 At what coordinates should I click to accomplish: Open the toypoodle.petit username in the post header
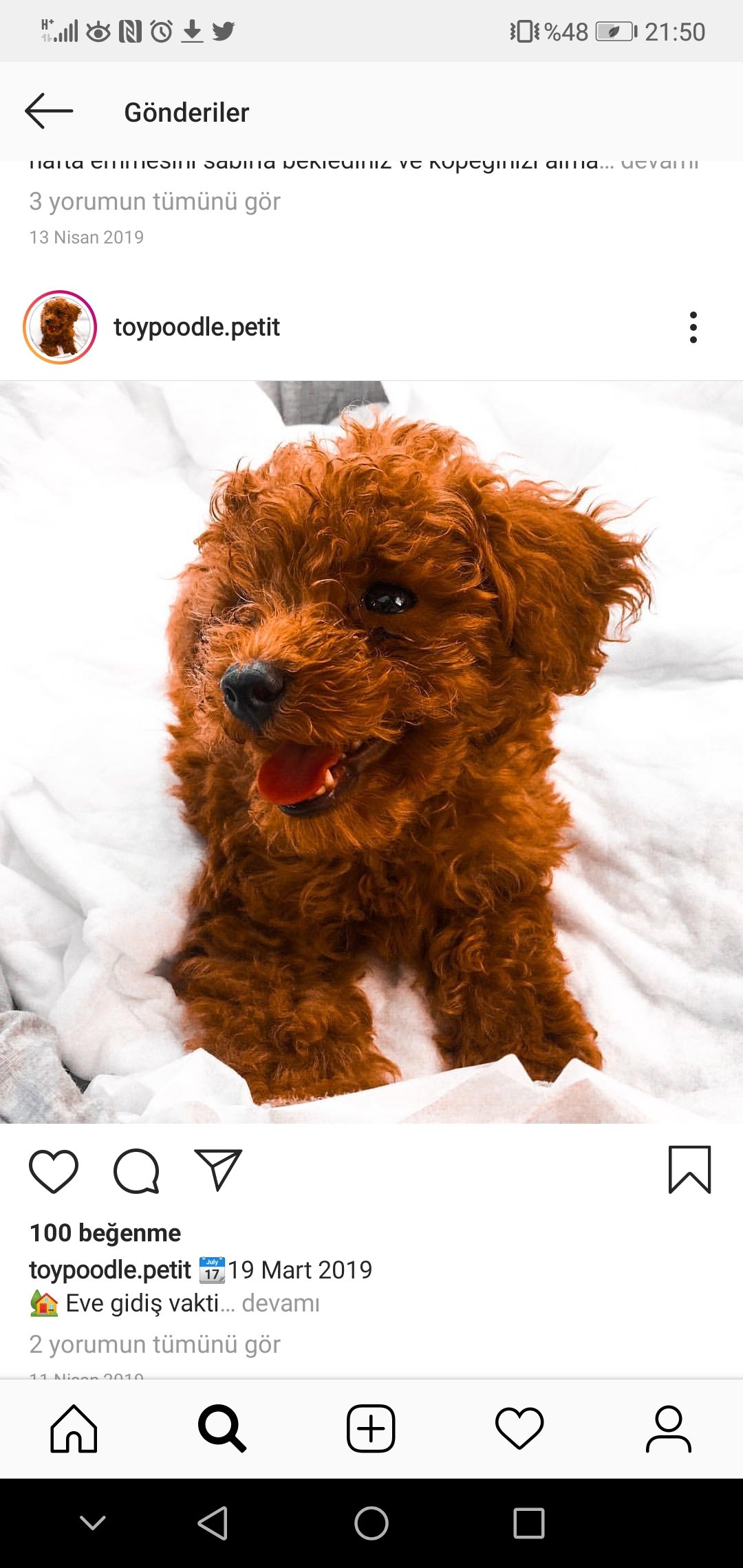point(197,327)
